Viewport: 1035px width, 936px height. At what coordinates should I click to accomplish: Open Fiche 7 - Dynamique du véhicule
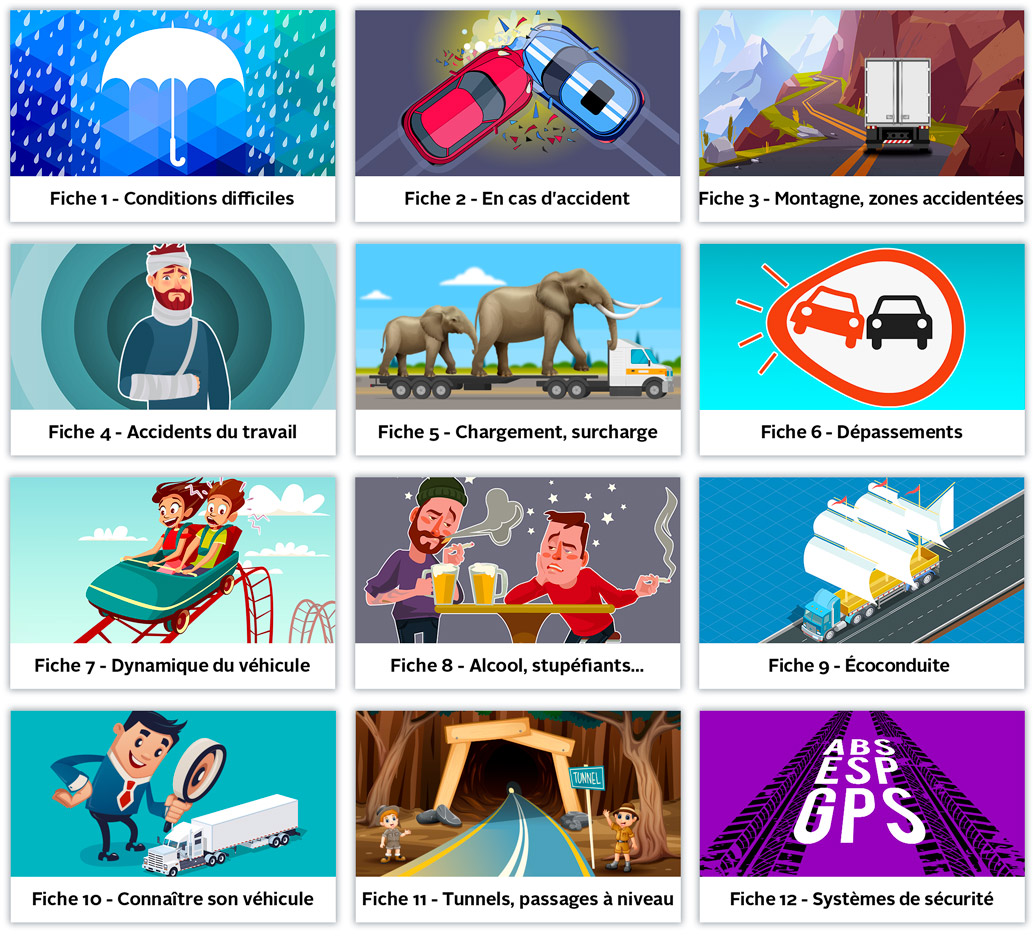pyautogui.click(x=172, y=582)
